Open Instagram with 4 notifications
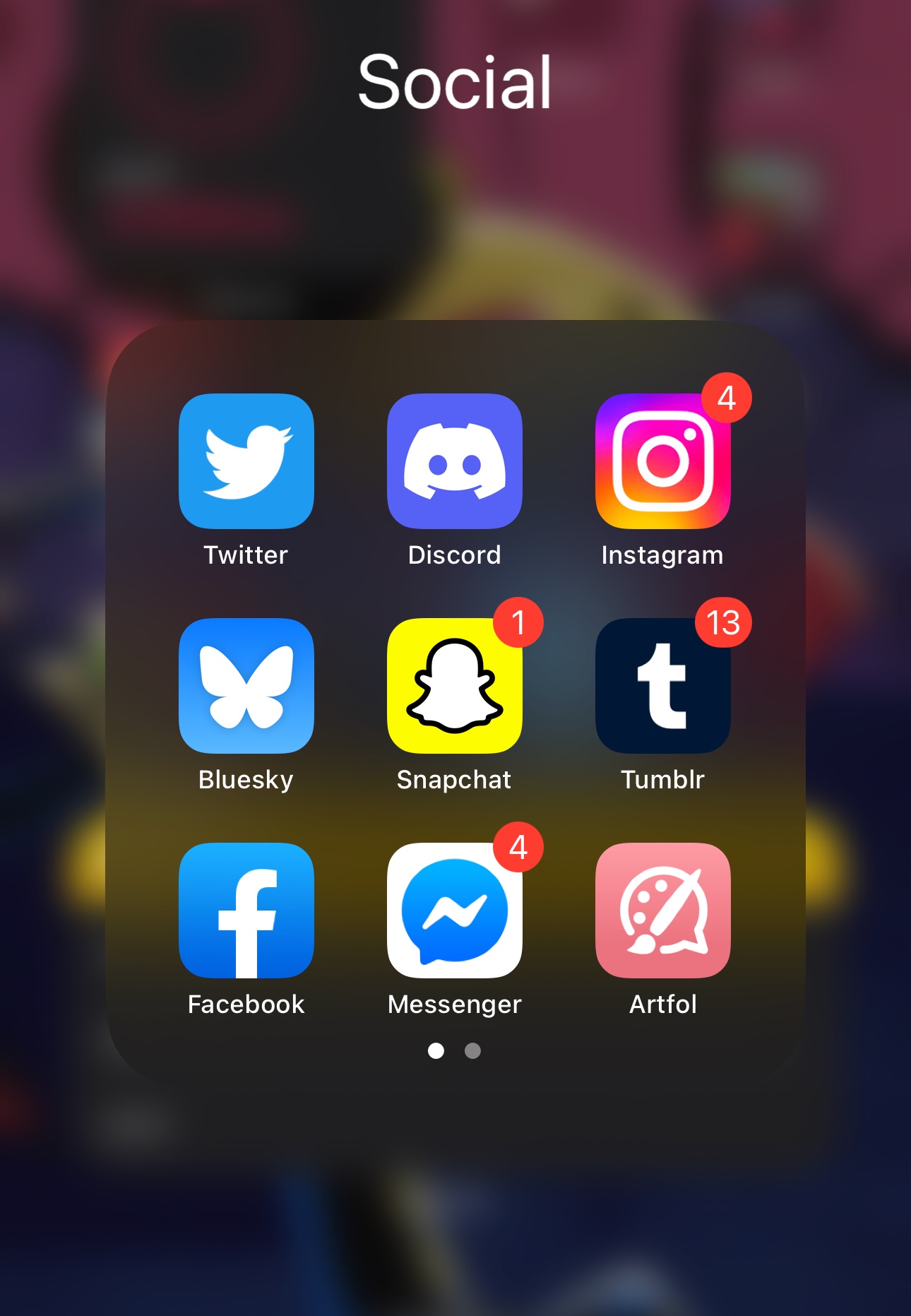 662,461
